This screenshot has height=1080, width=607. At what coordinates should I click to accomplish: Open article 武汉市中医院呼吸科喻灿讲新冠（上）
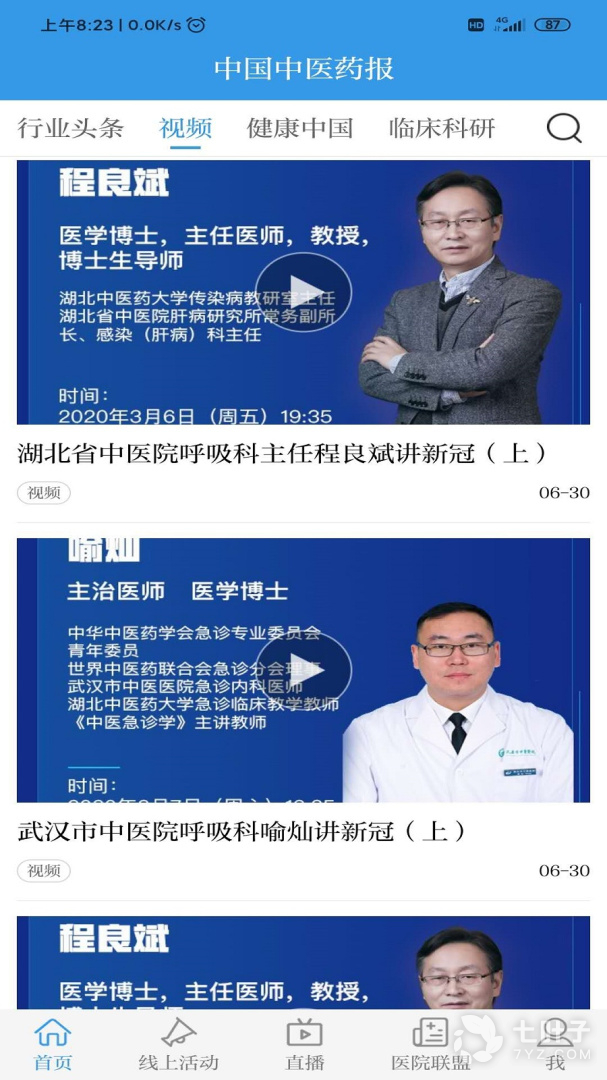click(x=243, y=831)
